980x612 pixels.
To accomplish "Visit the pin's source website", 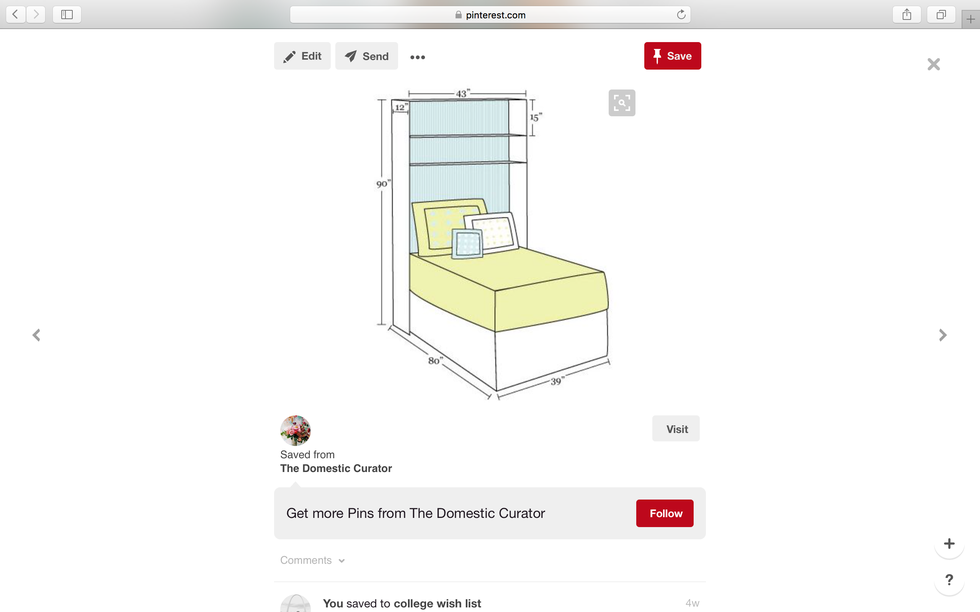I will pos(676,429).
